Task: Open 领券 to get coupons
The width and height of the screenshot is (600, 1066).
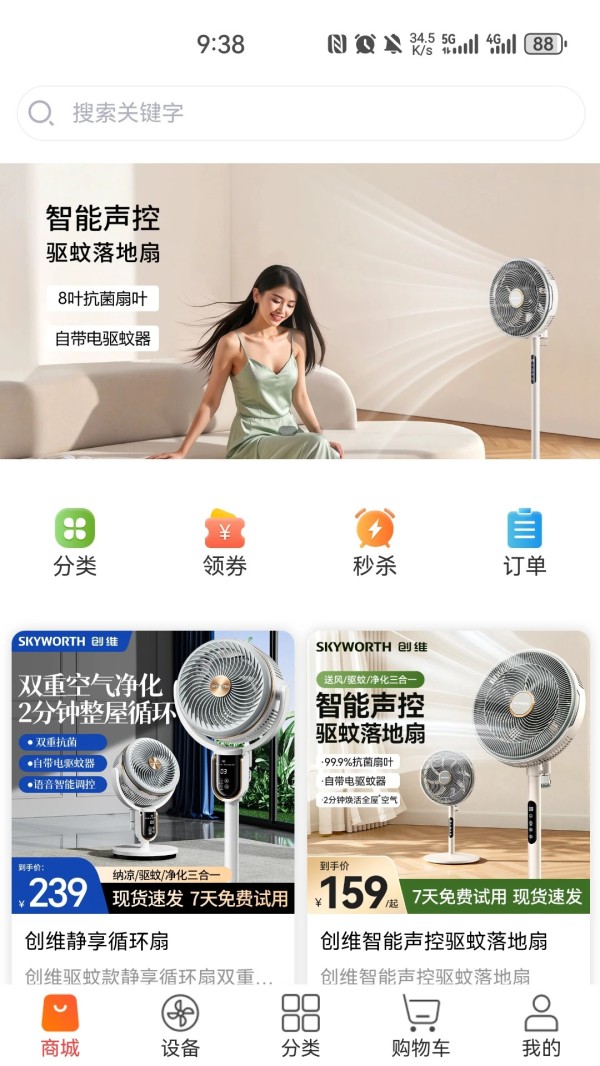Action: tap(225, 541)
